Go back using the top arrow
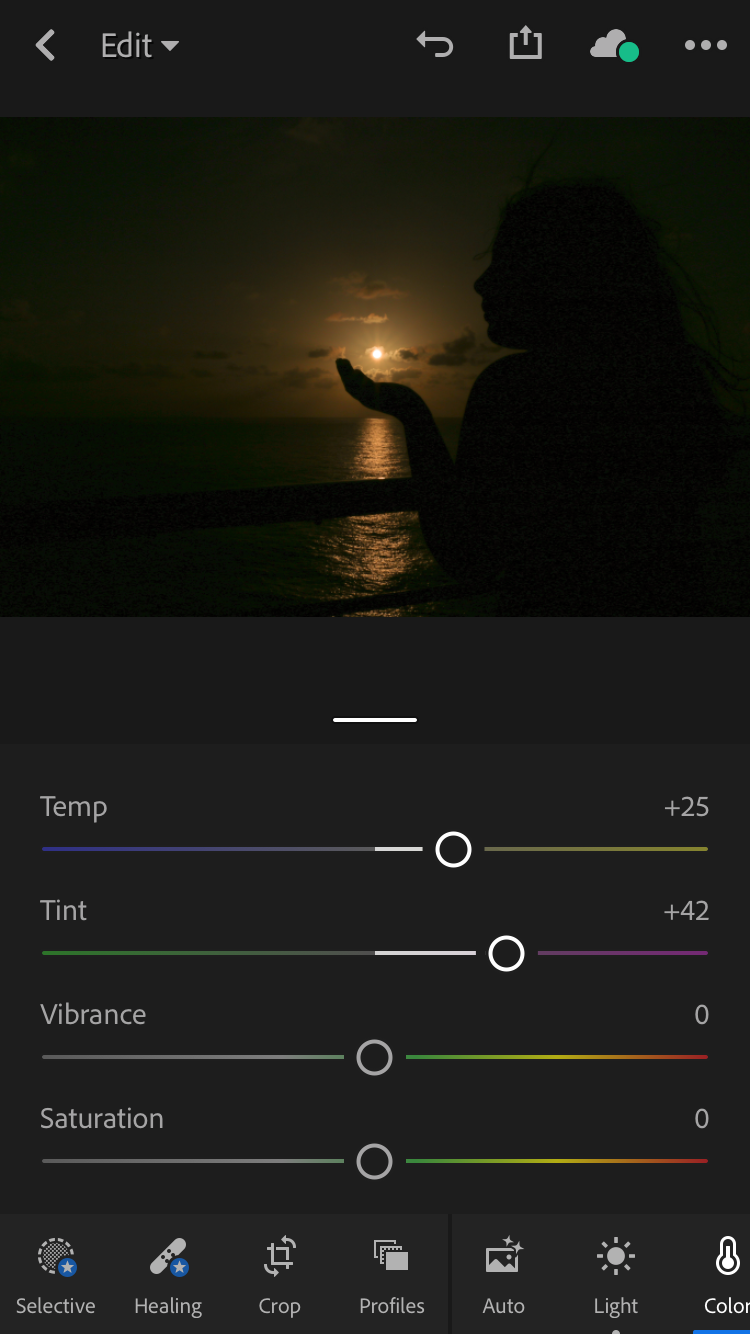 tap(45, 46)
